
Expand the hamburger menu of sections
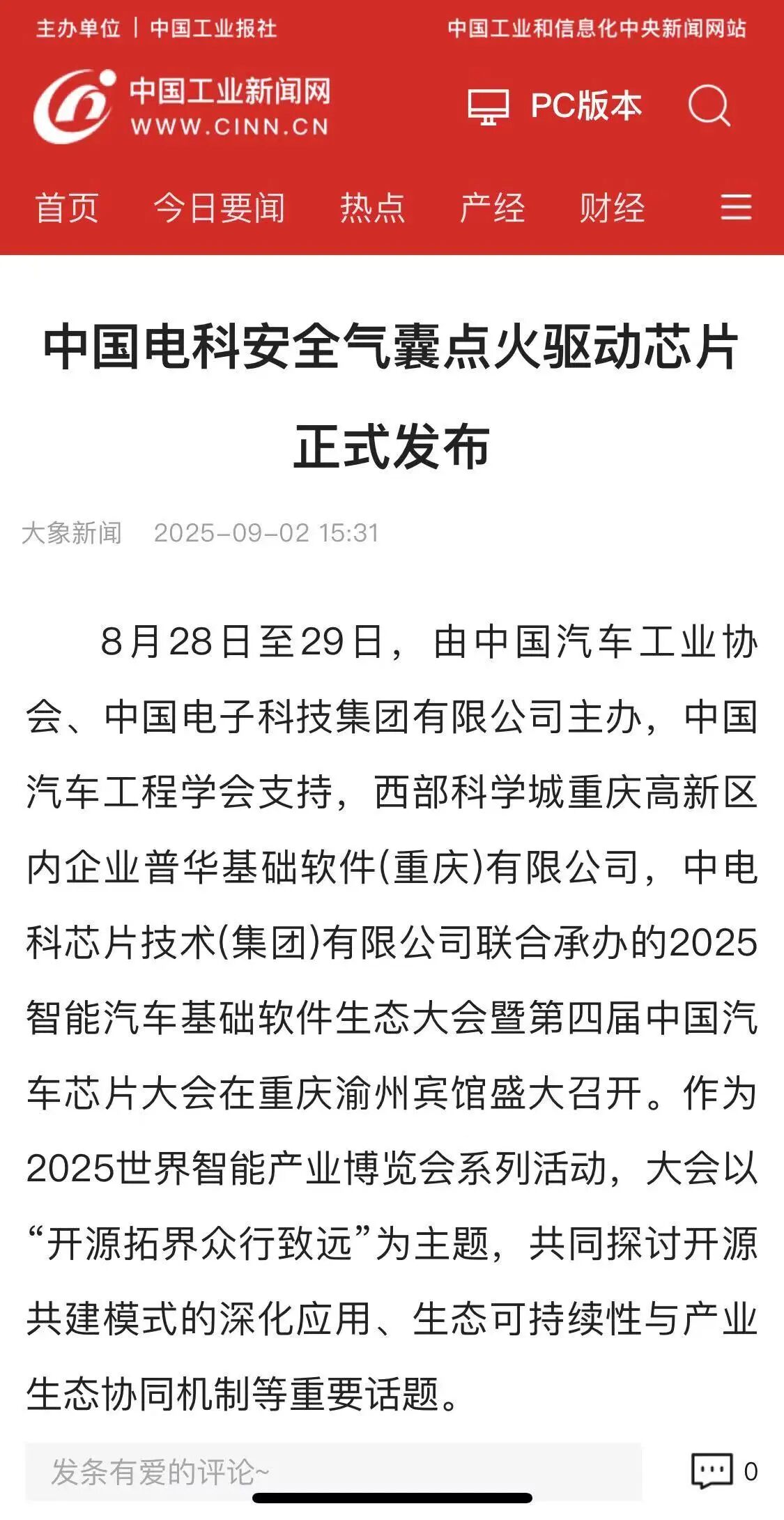(x=736, y=208)
